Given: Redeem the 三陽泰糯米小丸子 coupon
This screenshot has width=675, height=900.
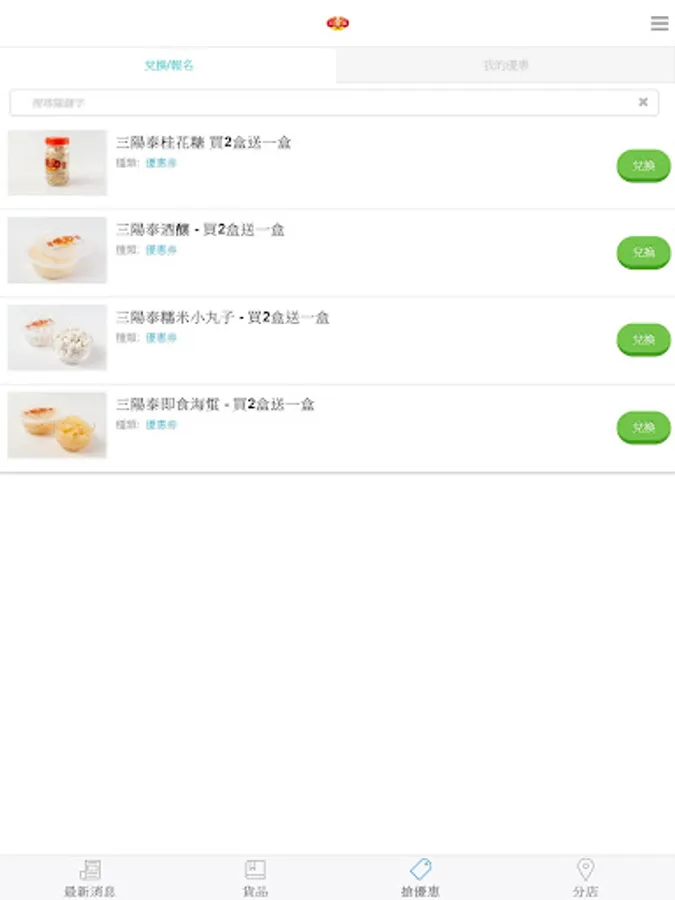Looking at the screenshot, I should click(x=642, y=340).
